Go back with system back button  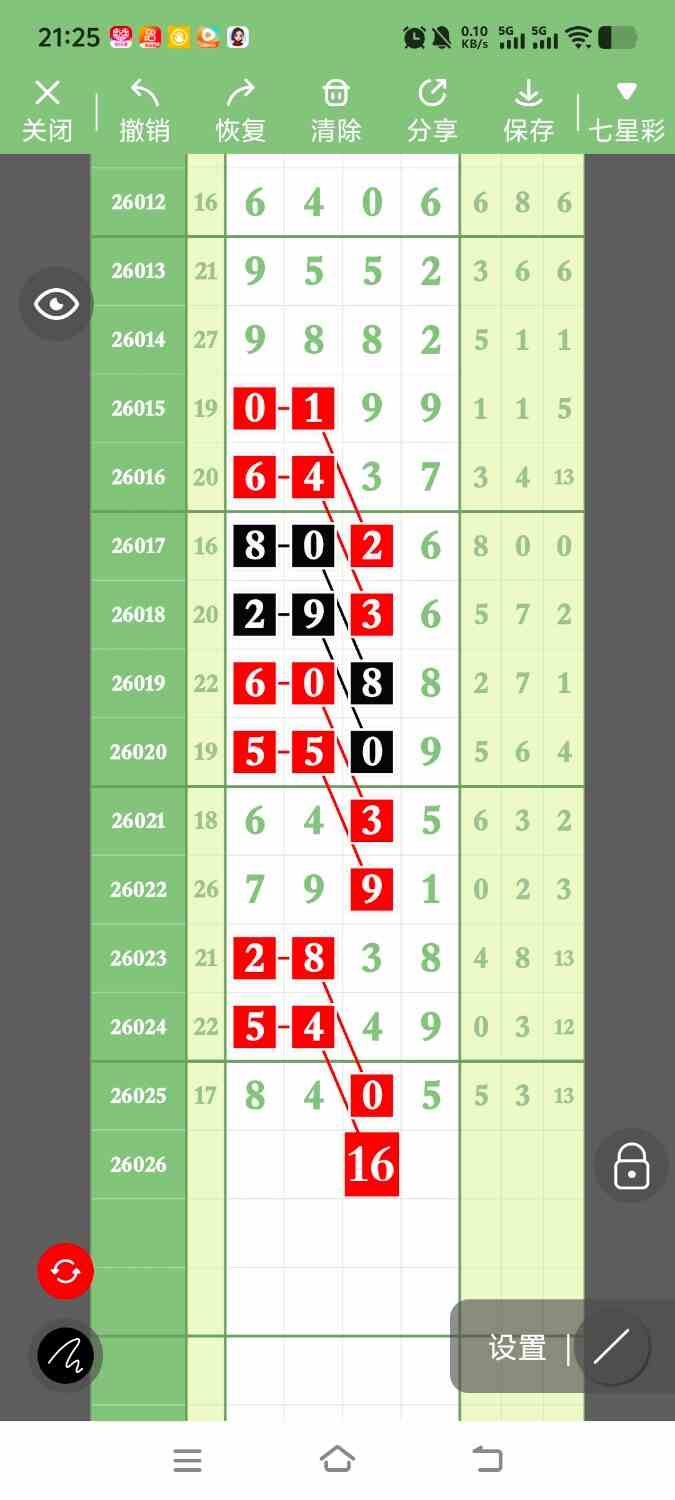click(487, 1460)
